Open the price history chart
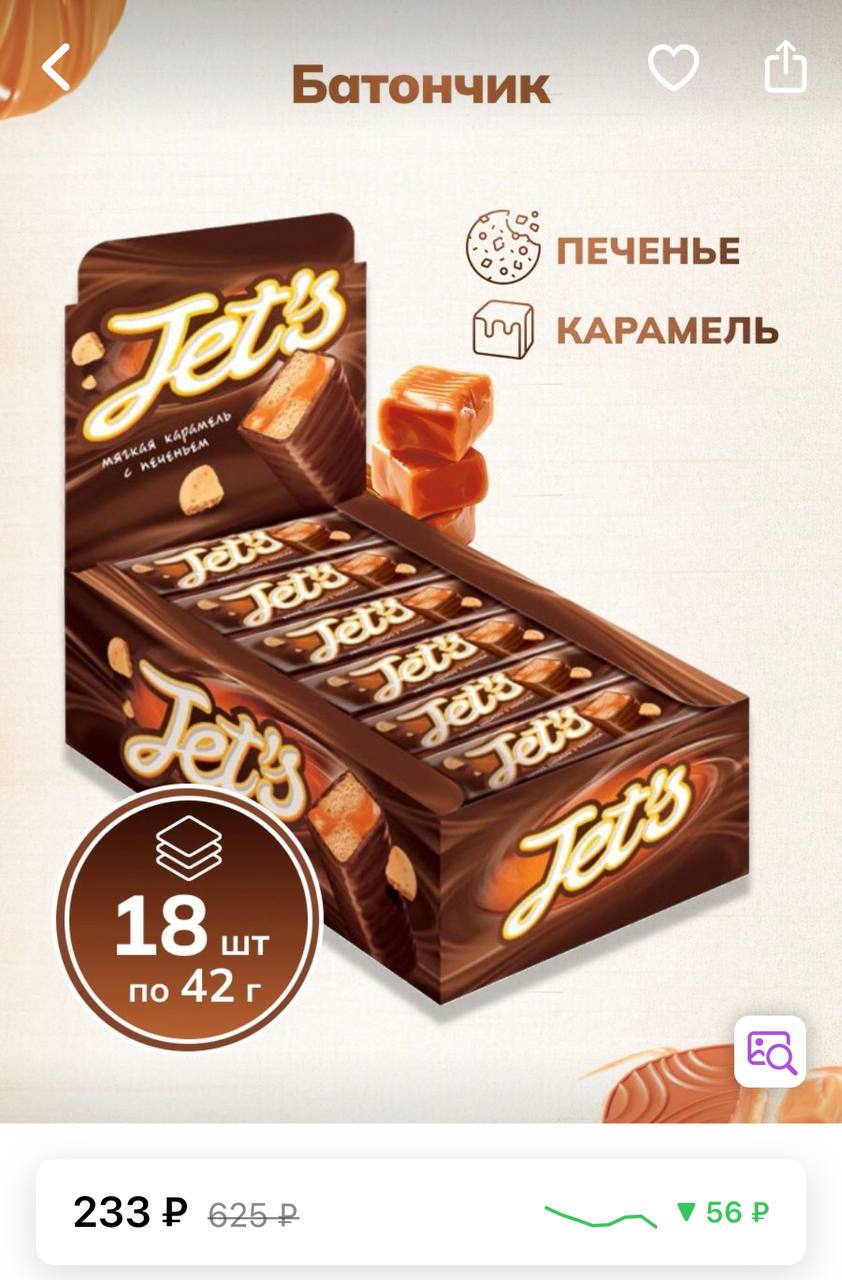The image size is (842, 1280). (600, 1214)
